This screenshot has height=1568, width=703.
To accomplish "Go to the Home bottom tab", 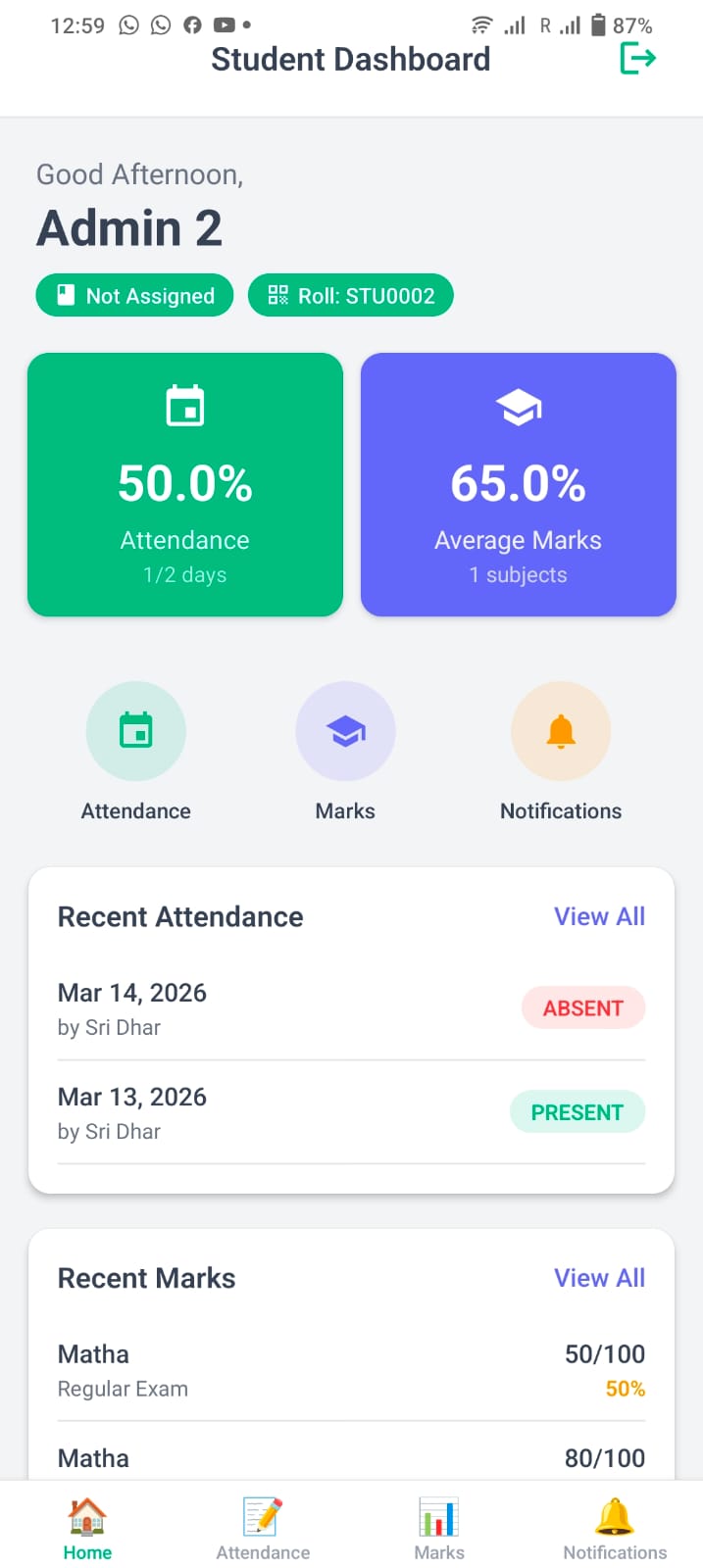I will coord(87,1529).
